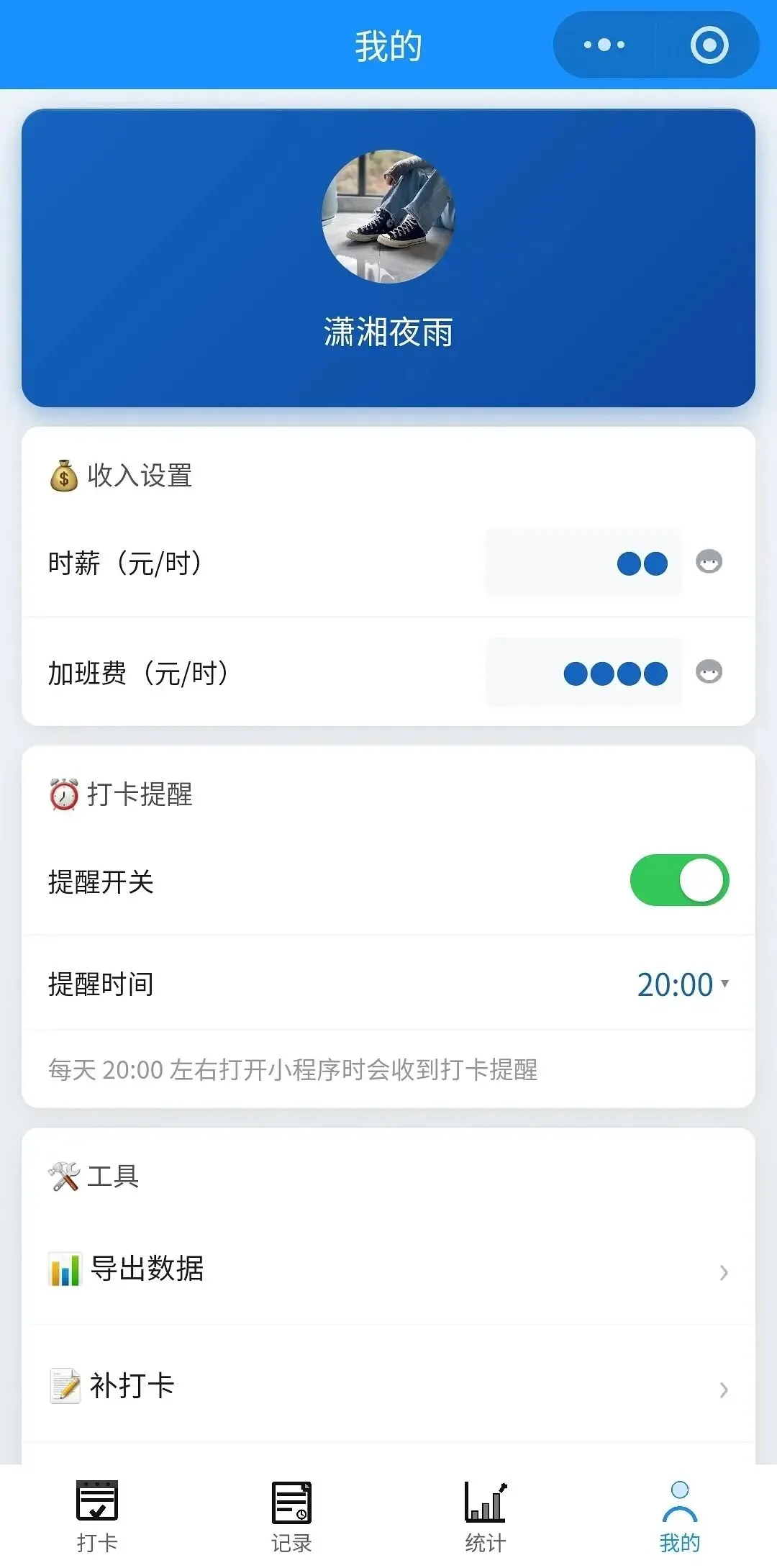Tap the profile avatar of 潇湘夜雨

(x=388, y=217)
